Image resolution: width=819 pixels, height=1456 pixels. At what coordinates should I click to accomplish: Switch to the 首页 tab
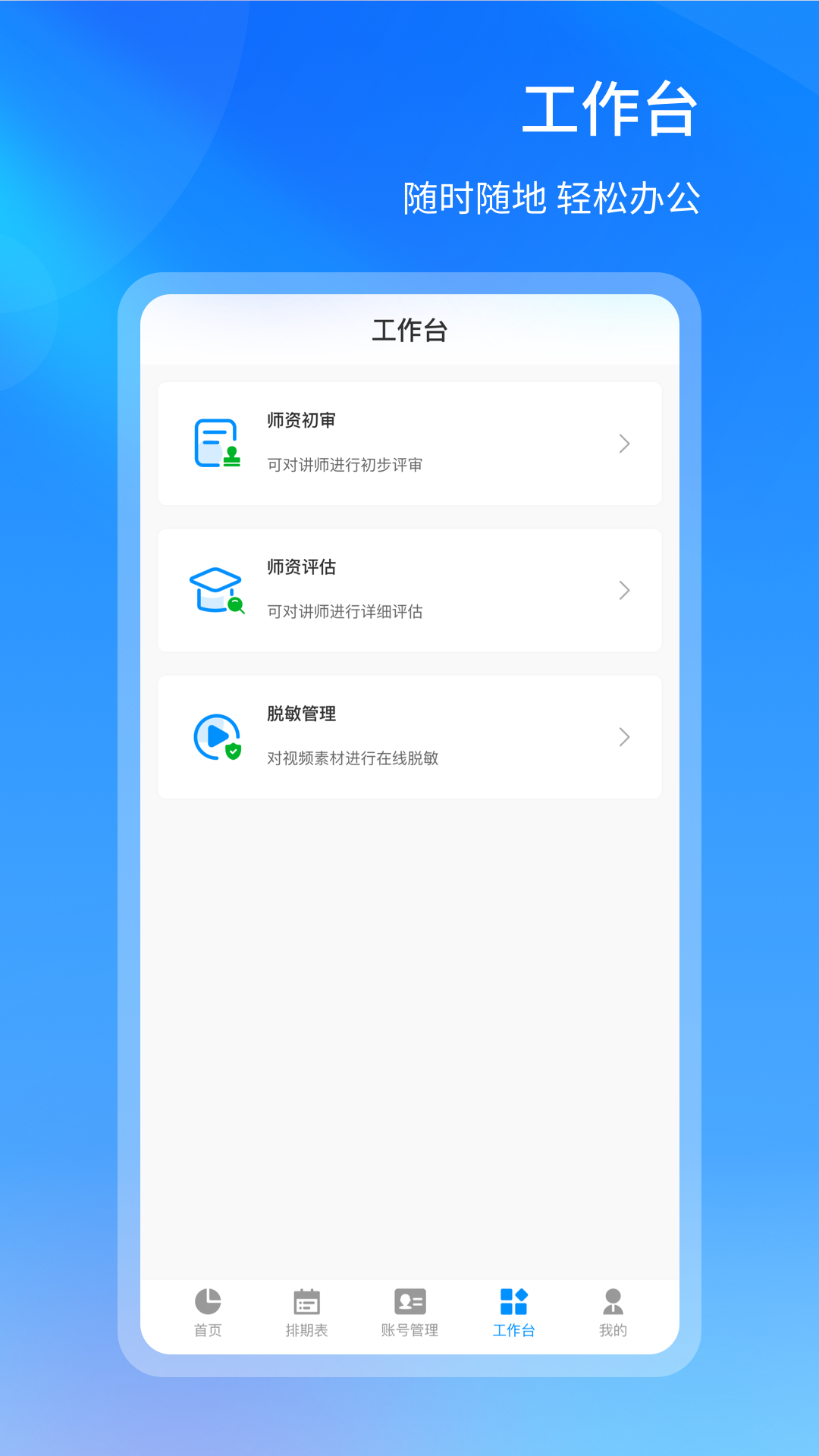coord(206,1312)
